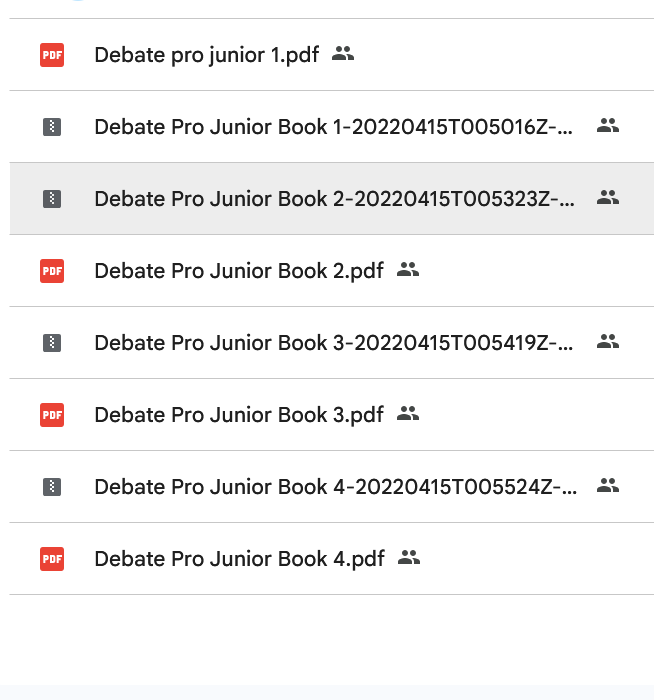Open Debate pro junior 1.pdf
Image resolution: width=654 pixels, height=700 pixels.
coord(206,55)
